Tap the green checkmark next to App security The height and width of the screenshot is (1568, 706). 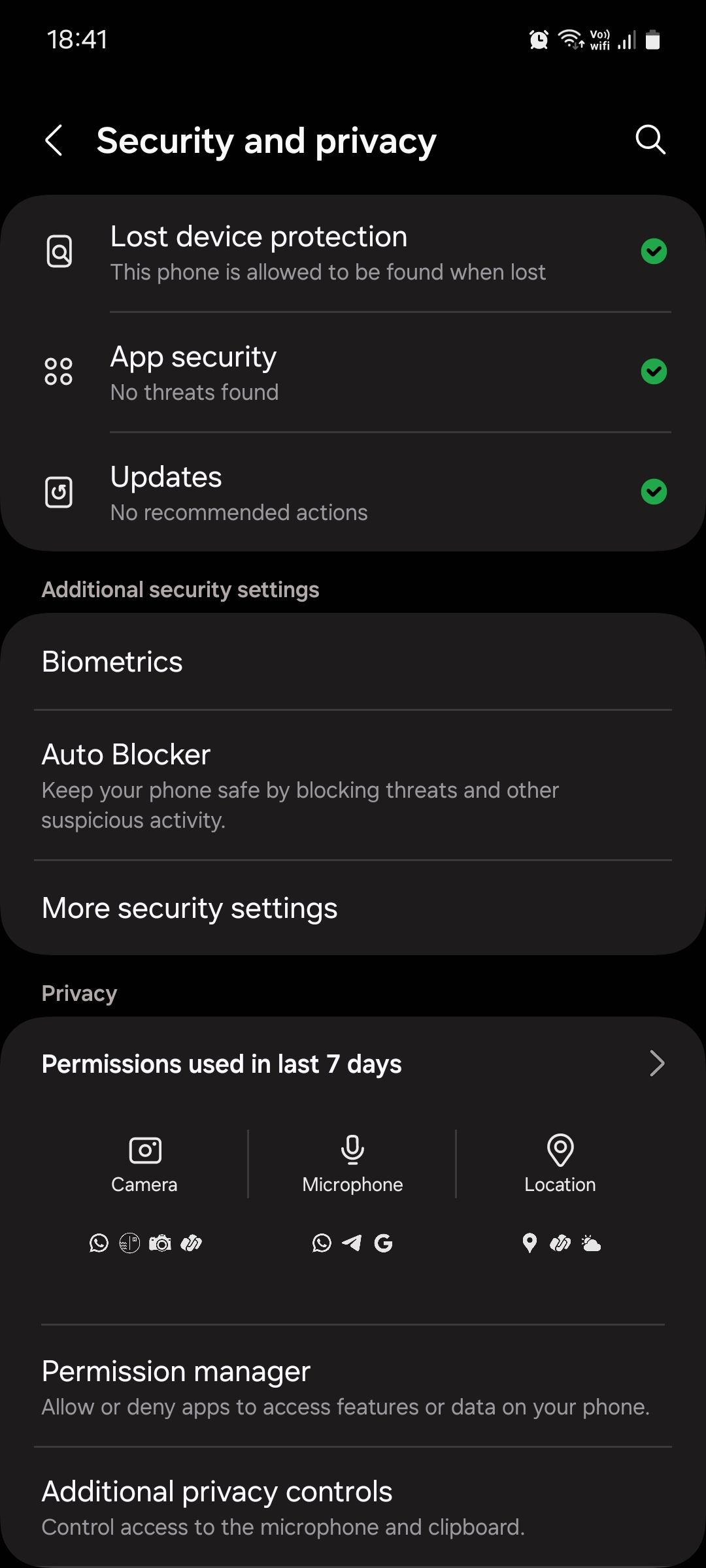pyautogui.click(x=654, y=372)
